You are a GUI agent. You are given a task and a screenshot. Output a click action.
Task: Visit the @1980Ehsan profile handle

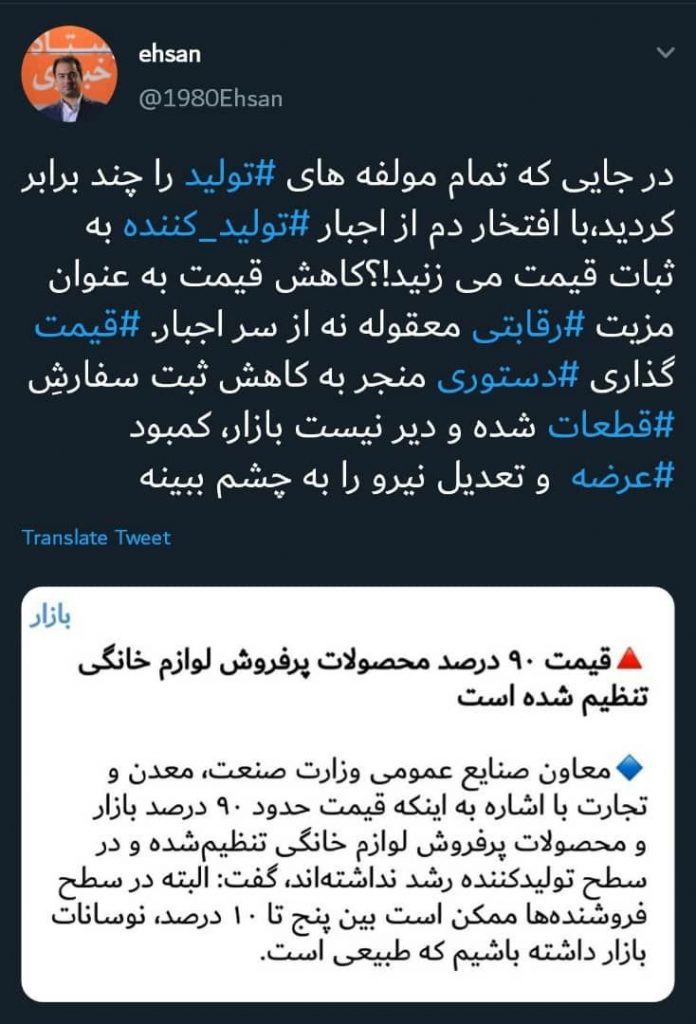click(210, 99)
